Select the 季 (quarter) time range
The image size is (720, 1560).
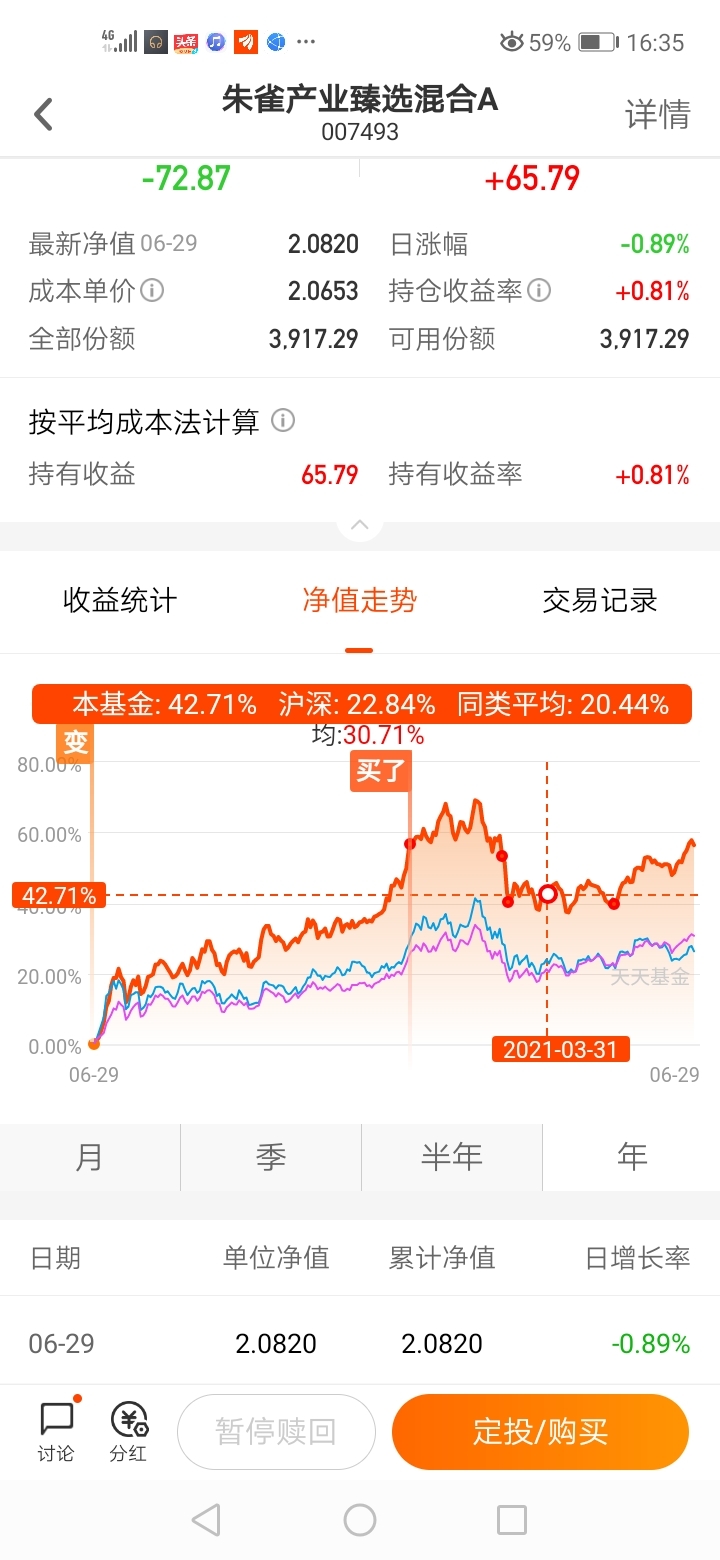click(270, 1156)
